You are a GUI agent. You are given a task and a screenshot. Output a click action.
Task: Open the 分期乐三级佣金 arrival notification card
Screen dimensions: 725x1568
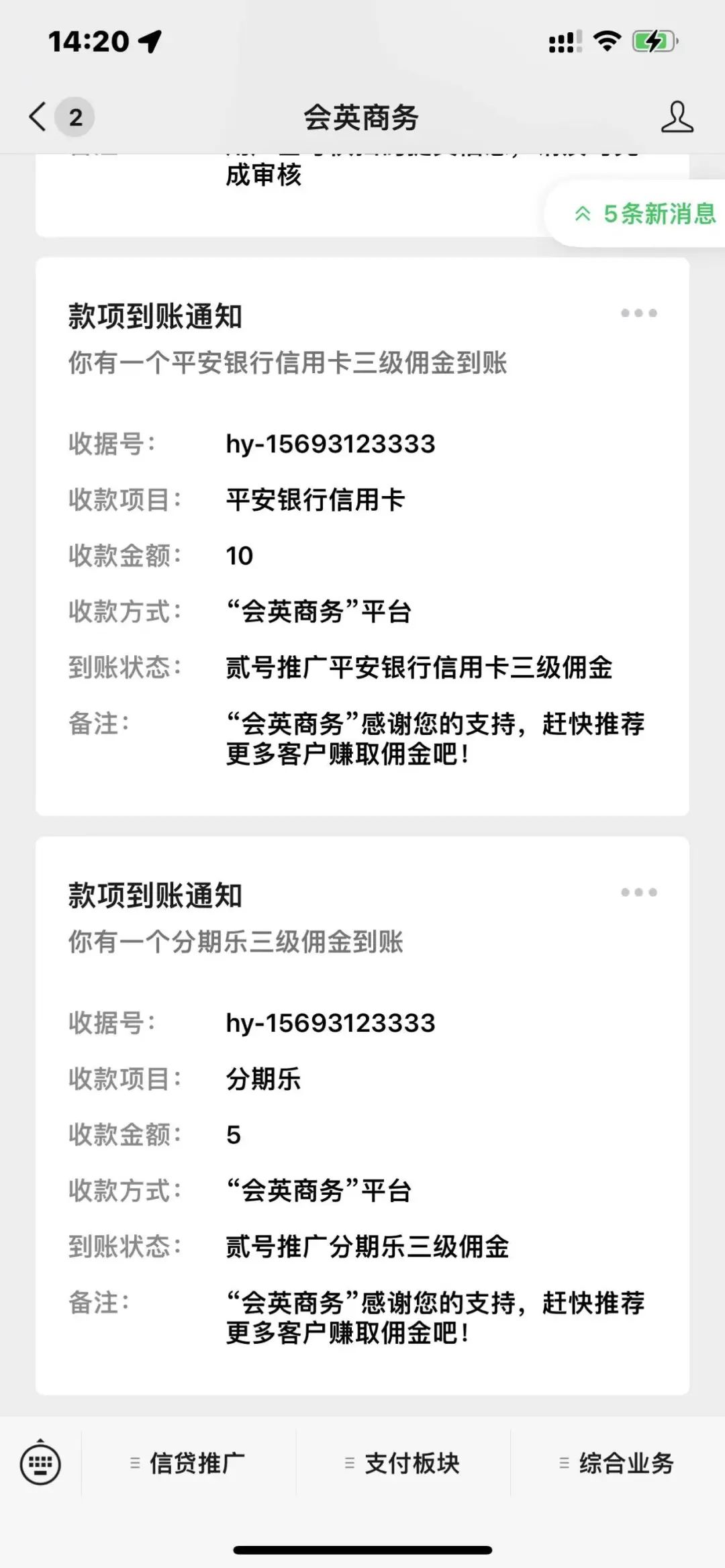(362, 1116)
